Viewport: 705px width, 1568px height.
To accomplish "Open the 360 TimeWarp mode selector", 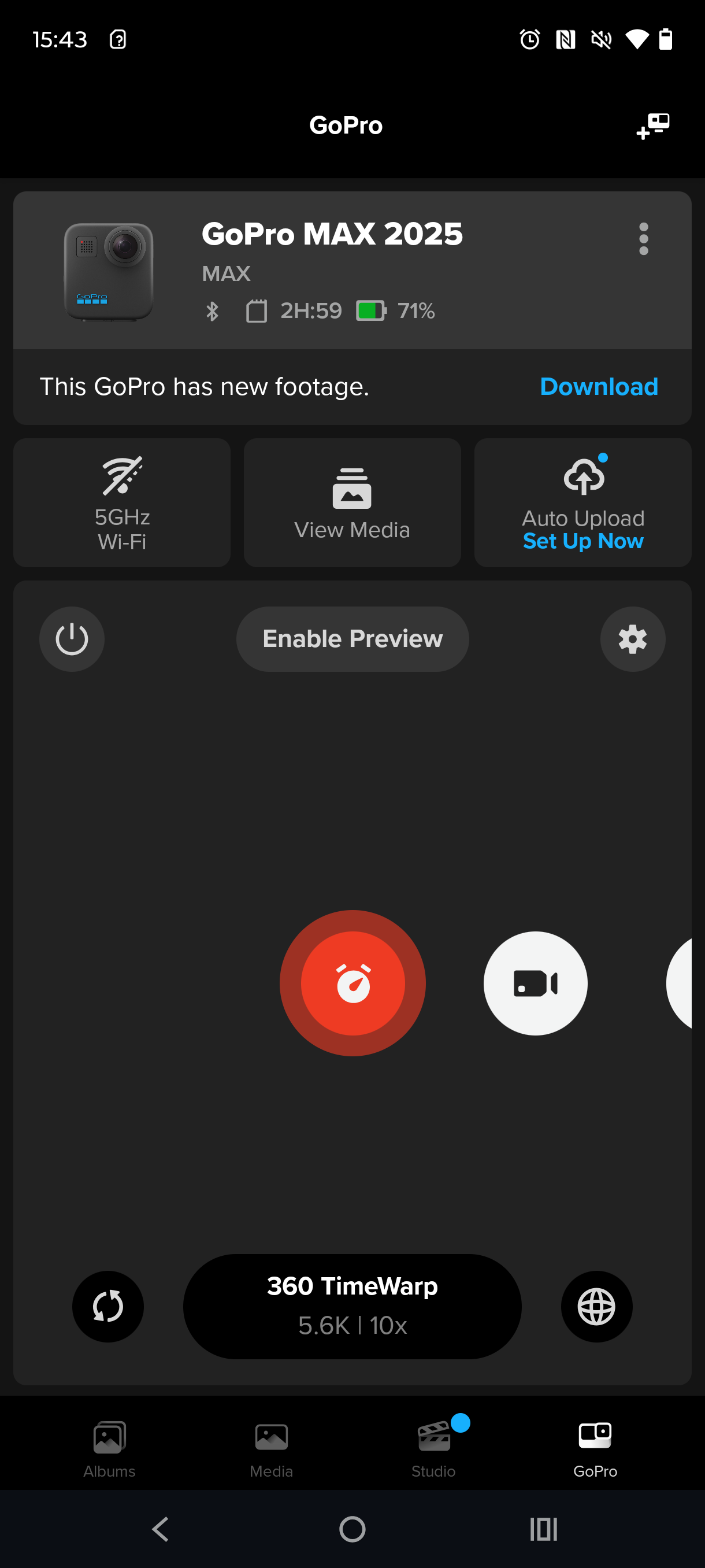I will tap(352, 1306).
